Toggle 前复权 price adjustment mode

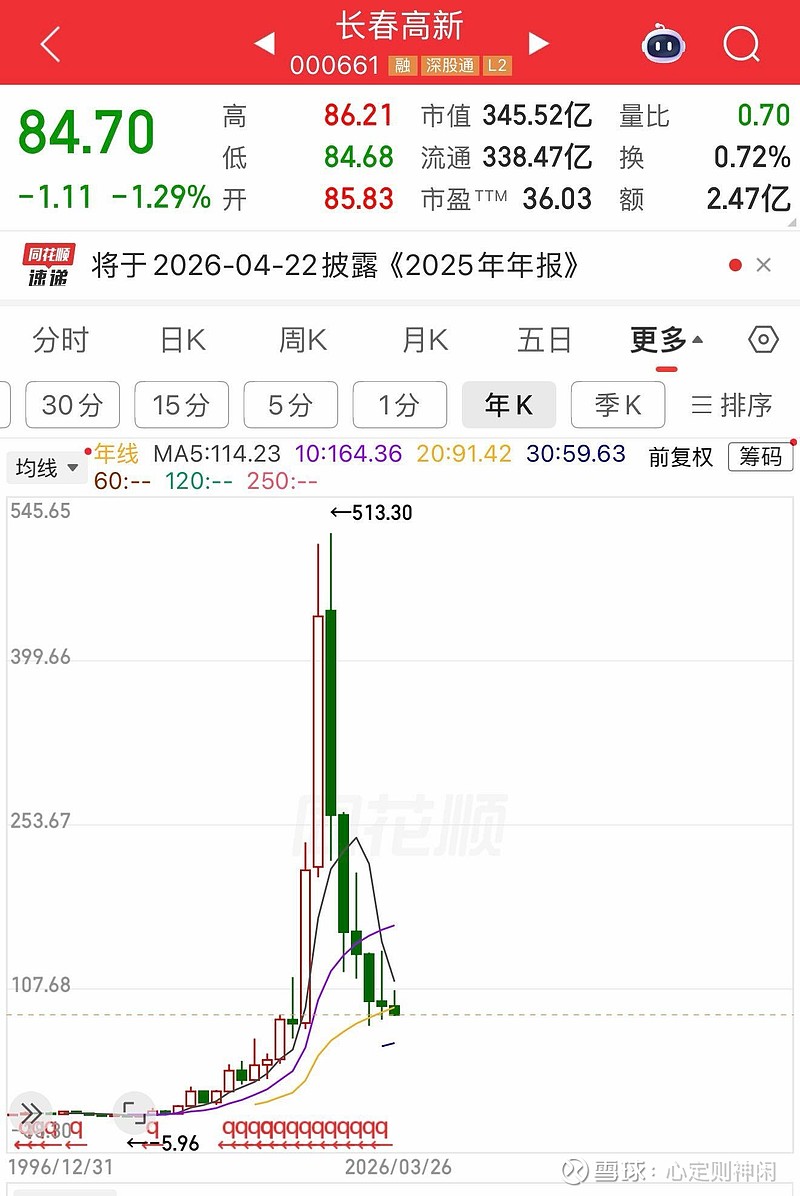click(x=680, y=458)
